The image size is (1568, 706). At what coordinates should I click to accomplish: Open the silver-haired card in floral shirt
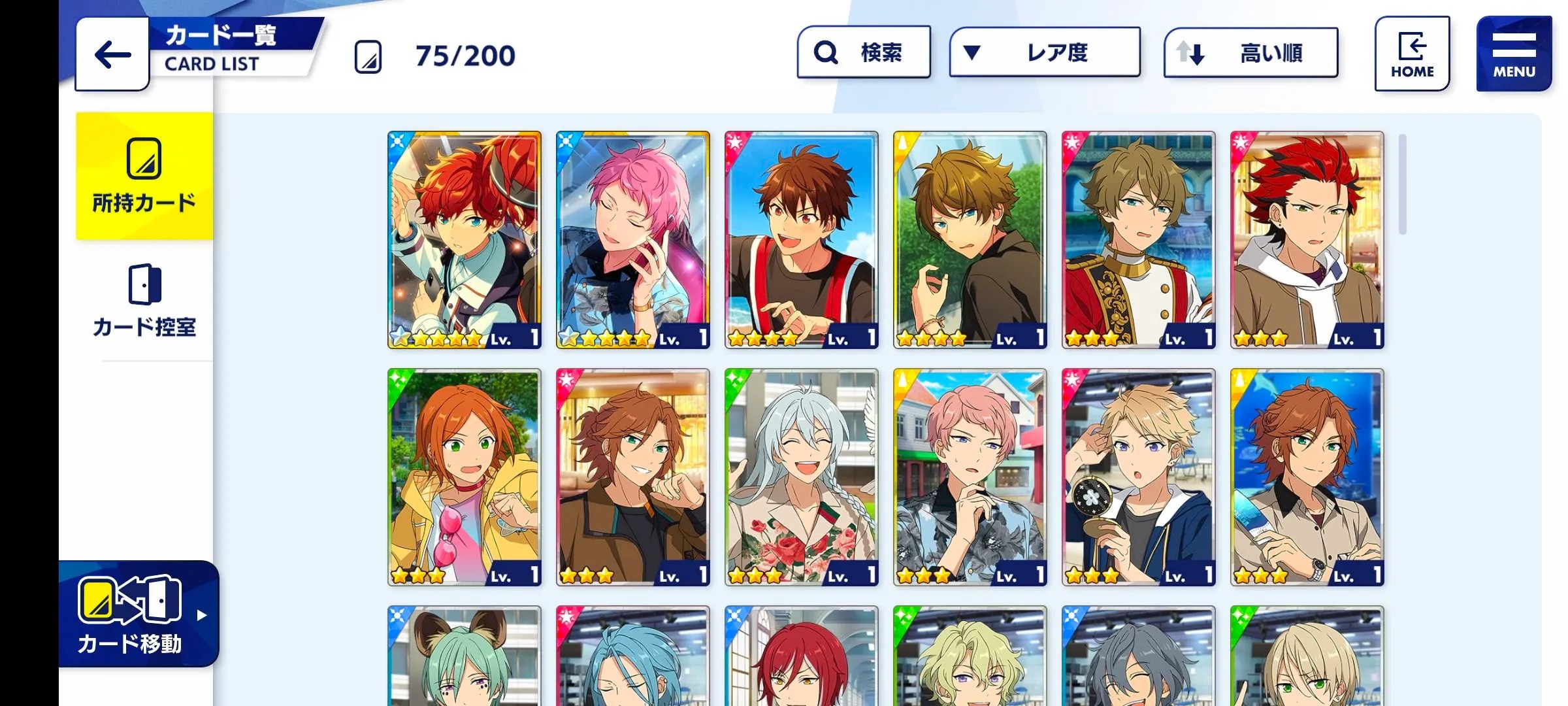click(x=801, y=477)
